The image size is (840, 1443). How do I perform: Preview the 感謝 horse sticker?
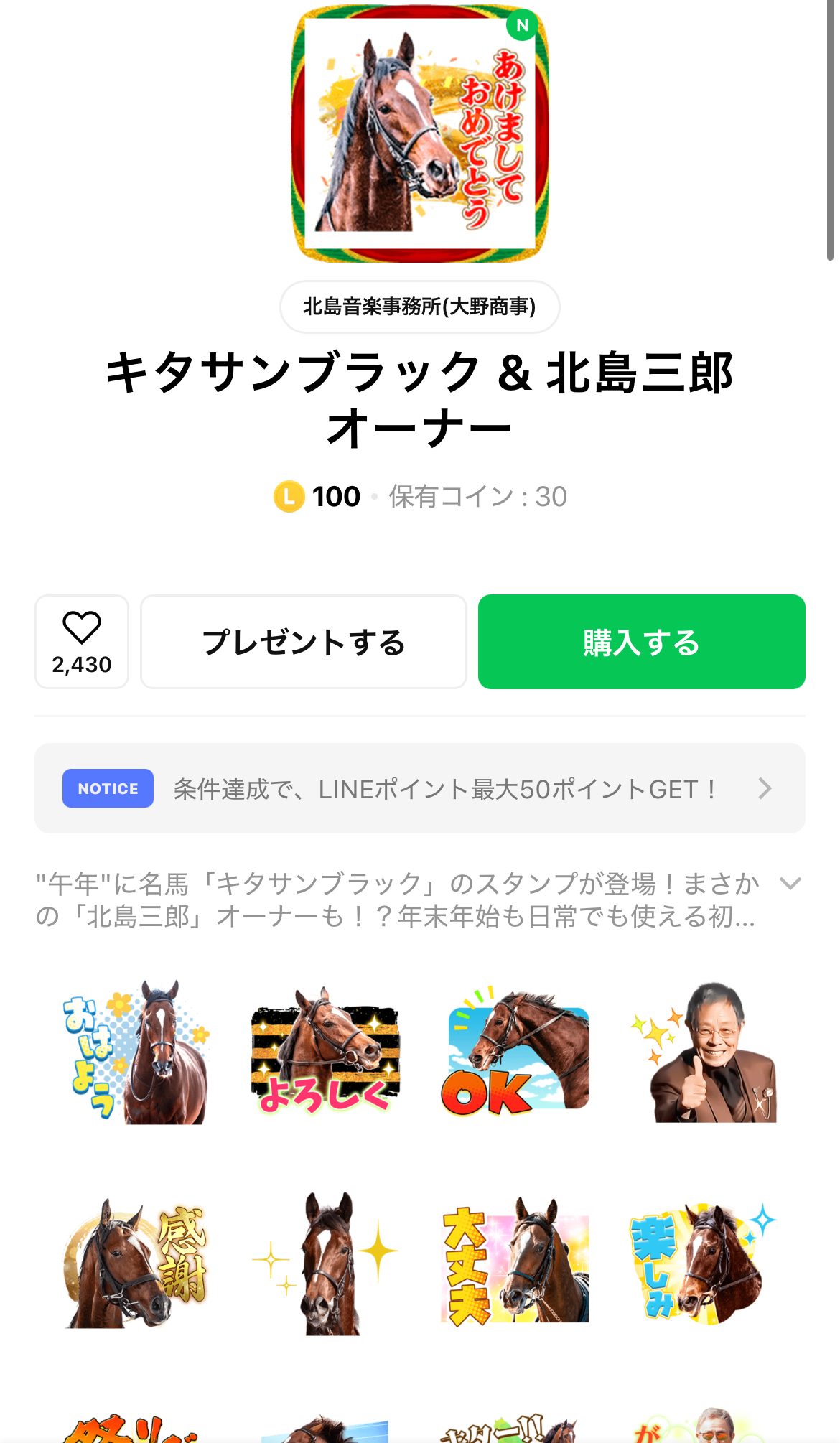(x=136, y=1264)
